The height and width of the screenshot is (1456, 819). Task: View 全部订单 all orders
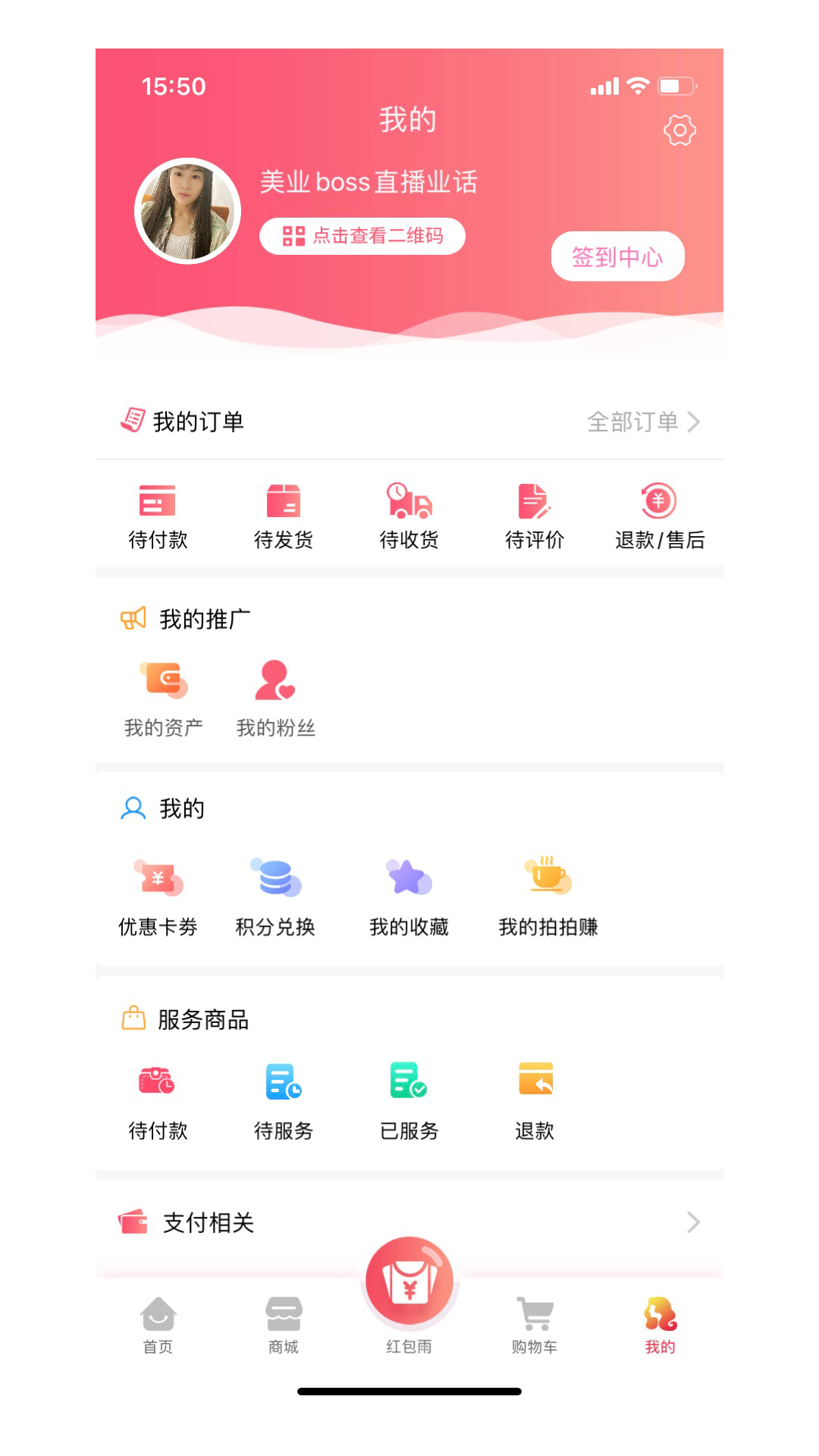[642, 422]
